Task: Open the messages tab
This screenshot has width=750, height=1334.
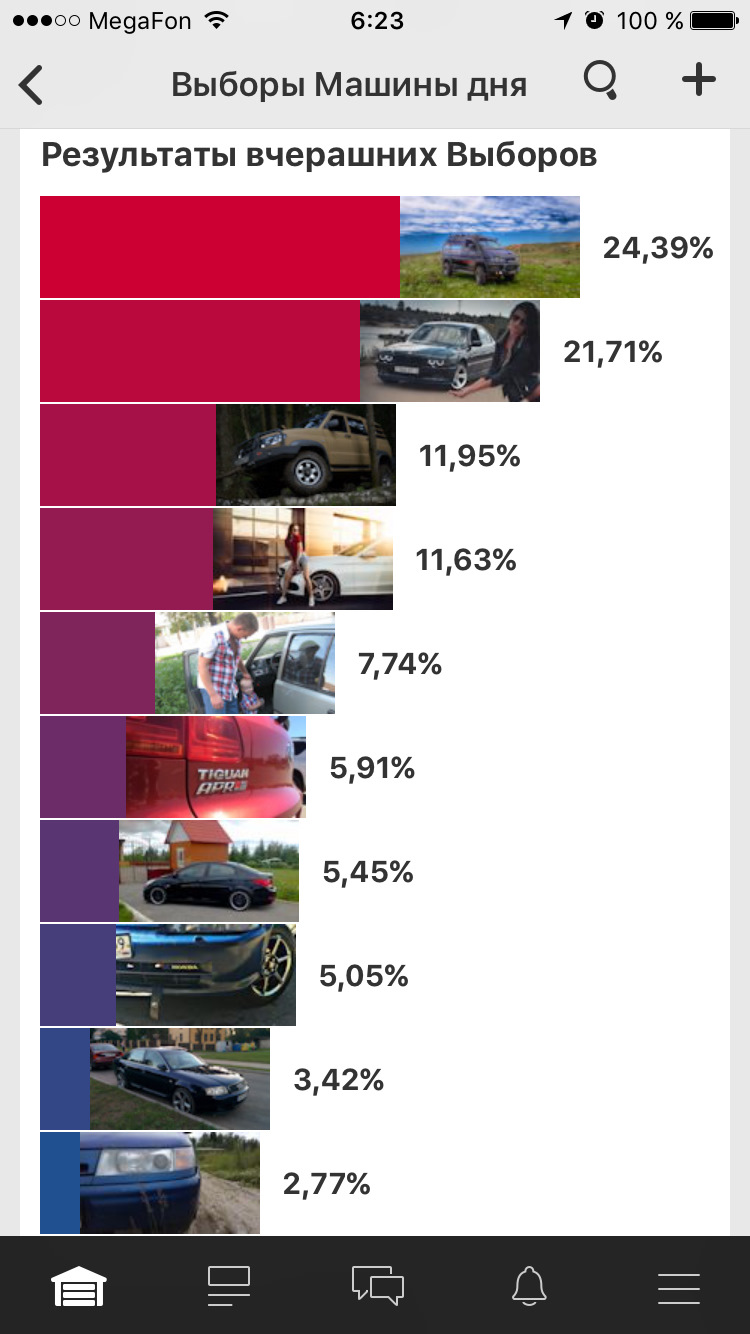Action: click(x=377, y=1285)
